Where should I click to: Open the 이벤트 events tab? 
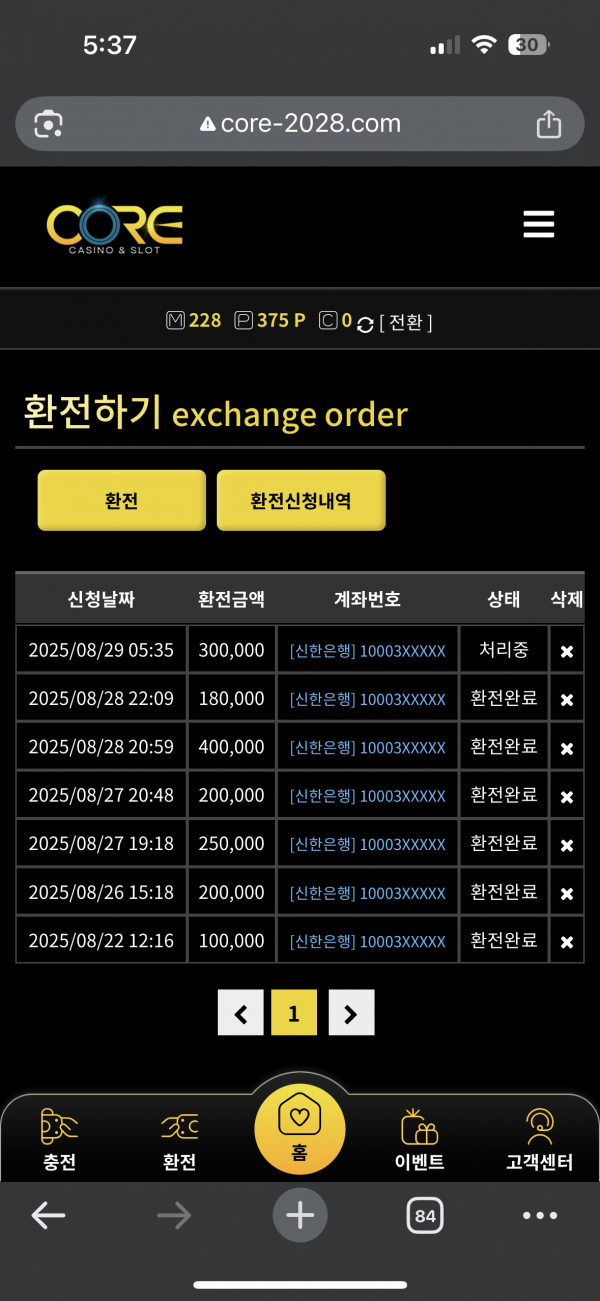click(x=420, y=1140)
